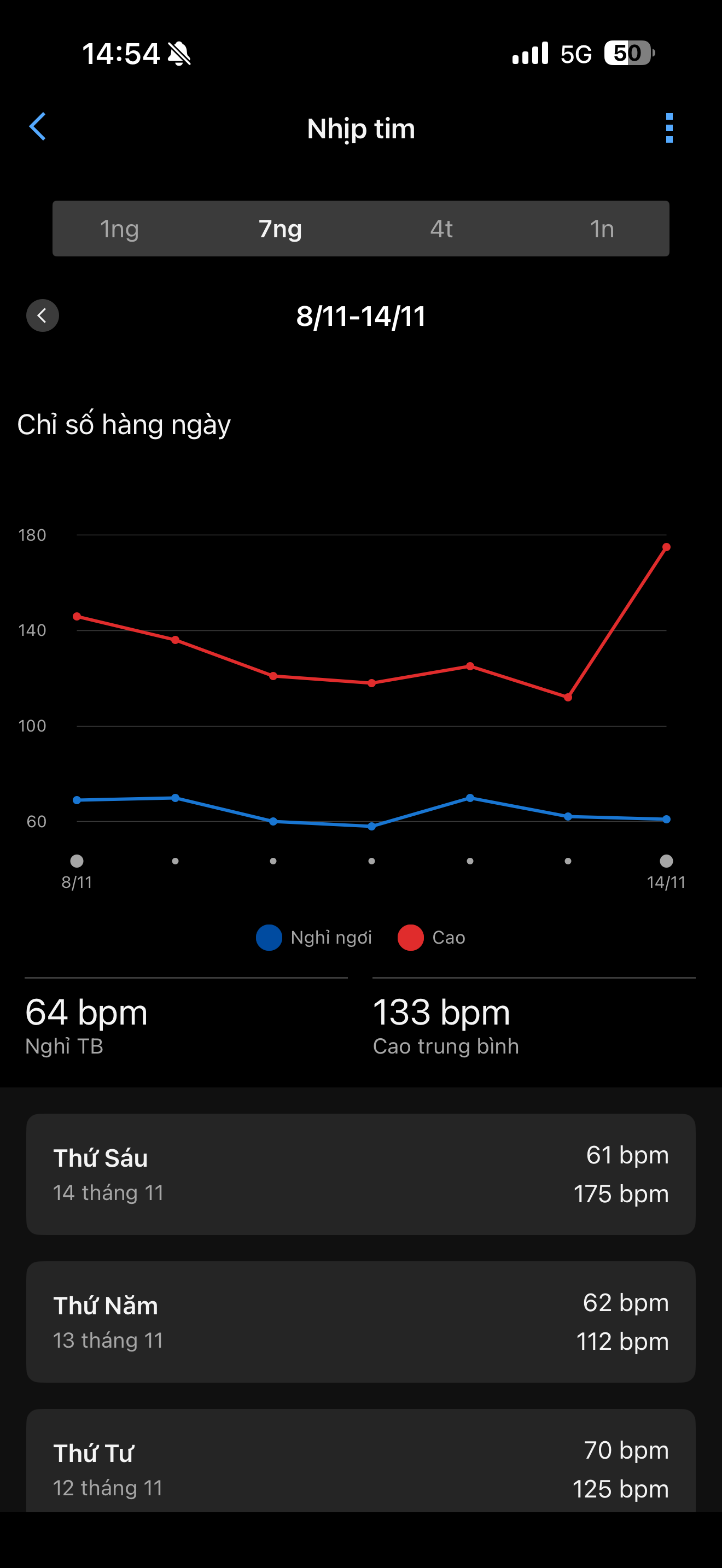Open the Thứ Sáu 14 tháng 11 entry
This screenshot has height=1568, width=722.
(360, 1174)
